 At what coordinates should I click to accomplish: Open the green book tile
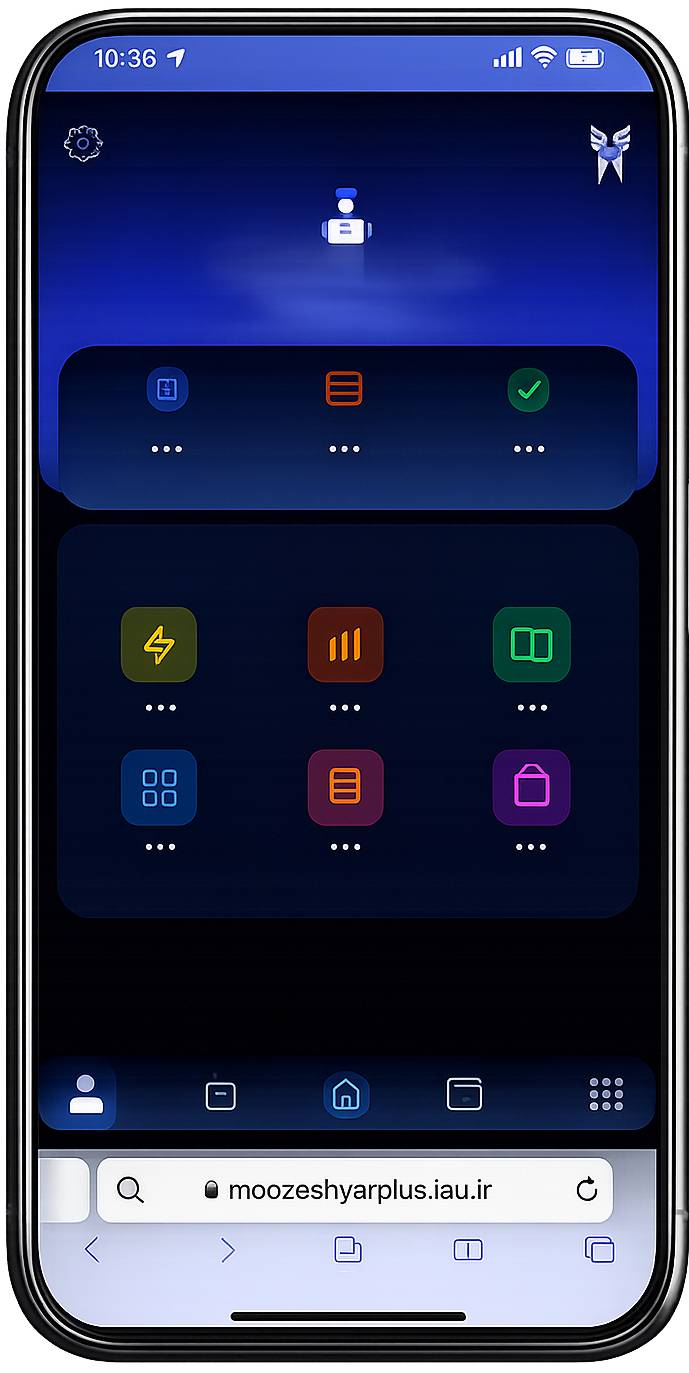pyautogui.click(x=532, y=645)
